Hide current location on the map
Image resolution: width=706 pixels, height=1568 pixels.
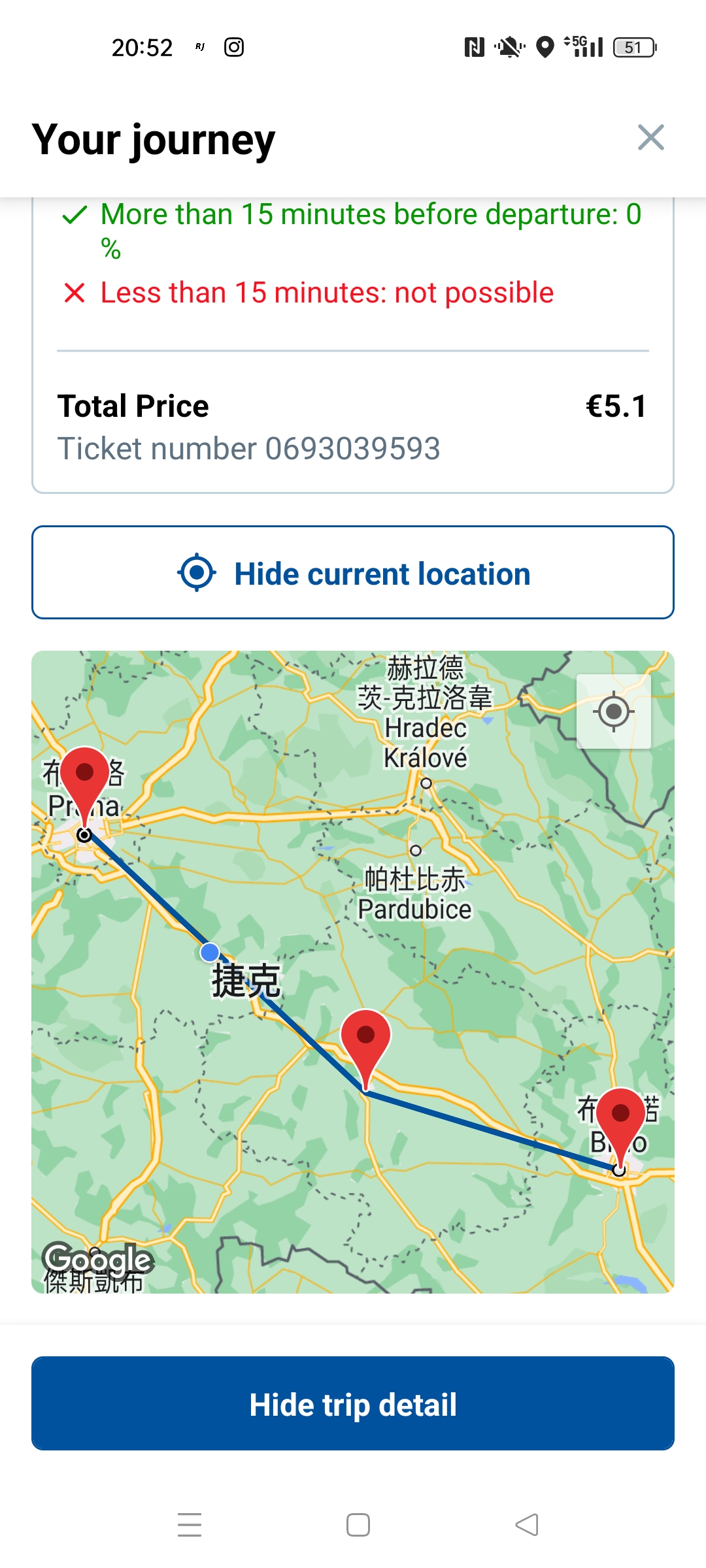(353, 572)
